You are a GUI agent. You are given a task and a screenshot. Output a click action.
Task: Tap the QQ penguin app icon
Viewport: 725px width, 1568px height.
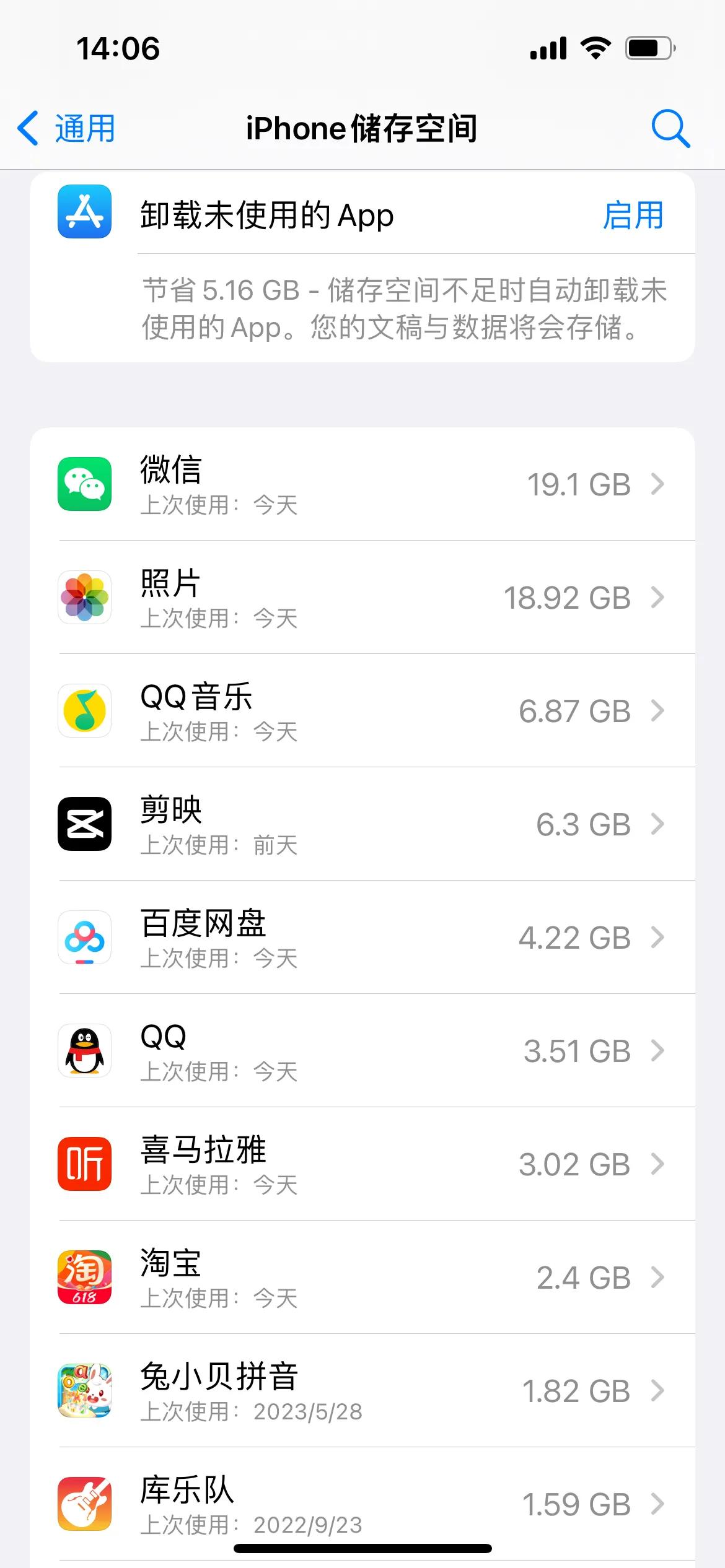tap(84, 1051)
